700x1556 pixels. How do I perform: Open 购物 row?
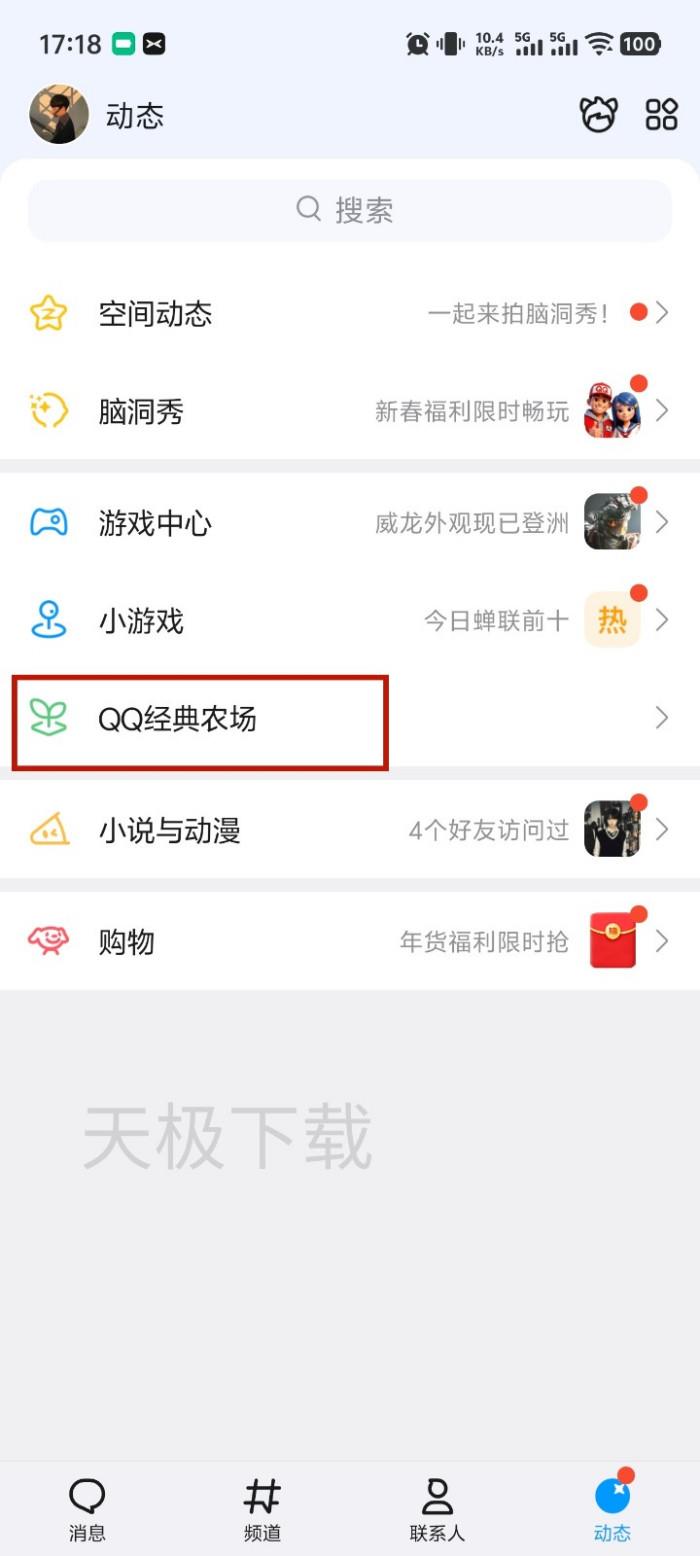point(349,941)
